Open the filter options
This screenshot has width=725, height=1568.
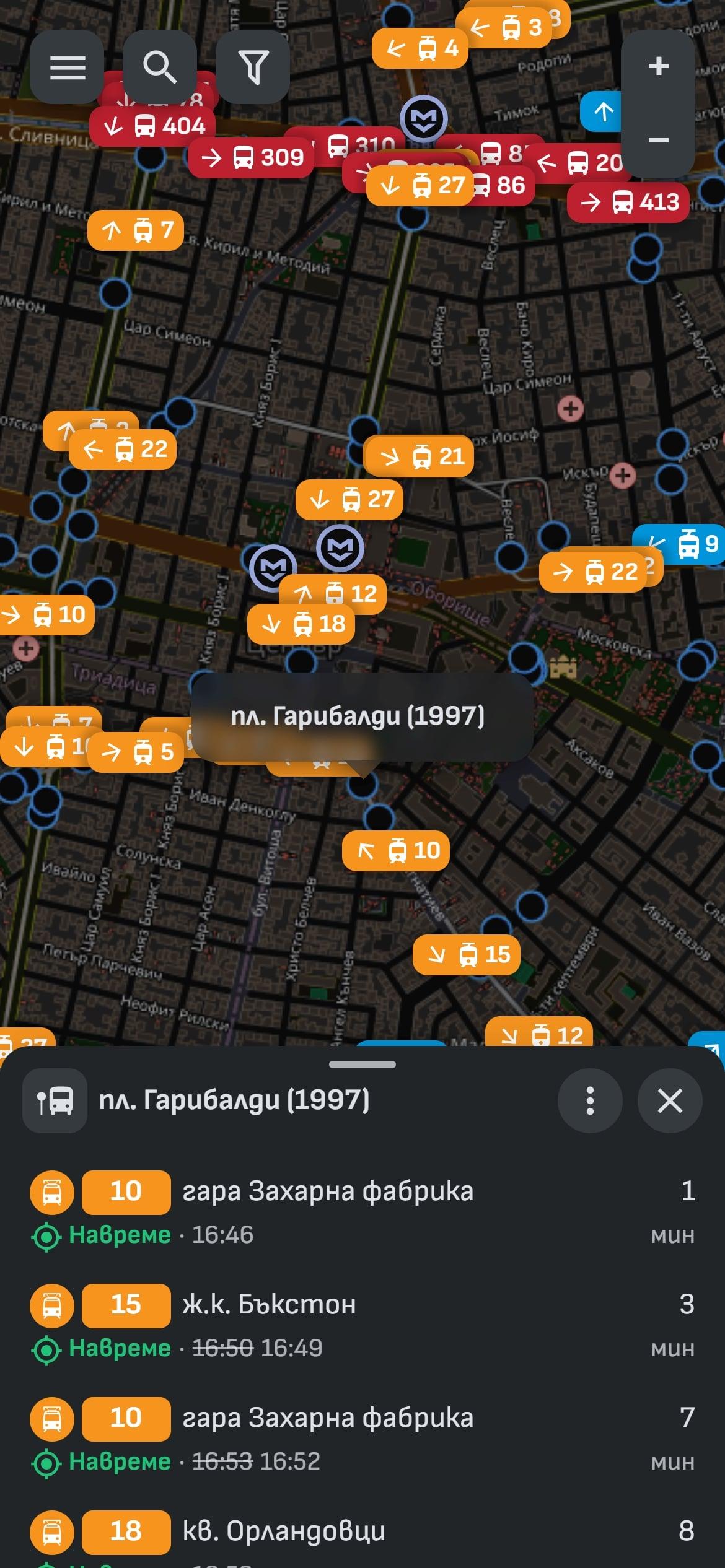coord(253,67)
